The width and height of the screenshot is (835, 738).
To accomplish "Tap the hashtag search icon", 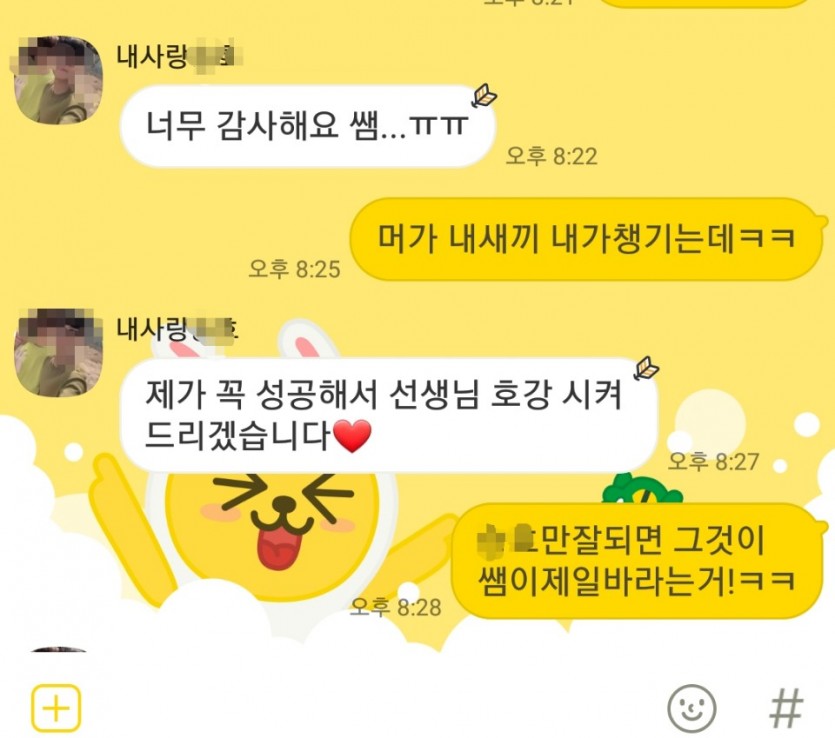I will coord(786,709).
